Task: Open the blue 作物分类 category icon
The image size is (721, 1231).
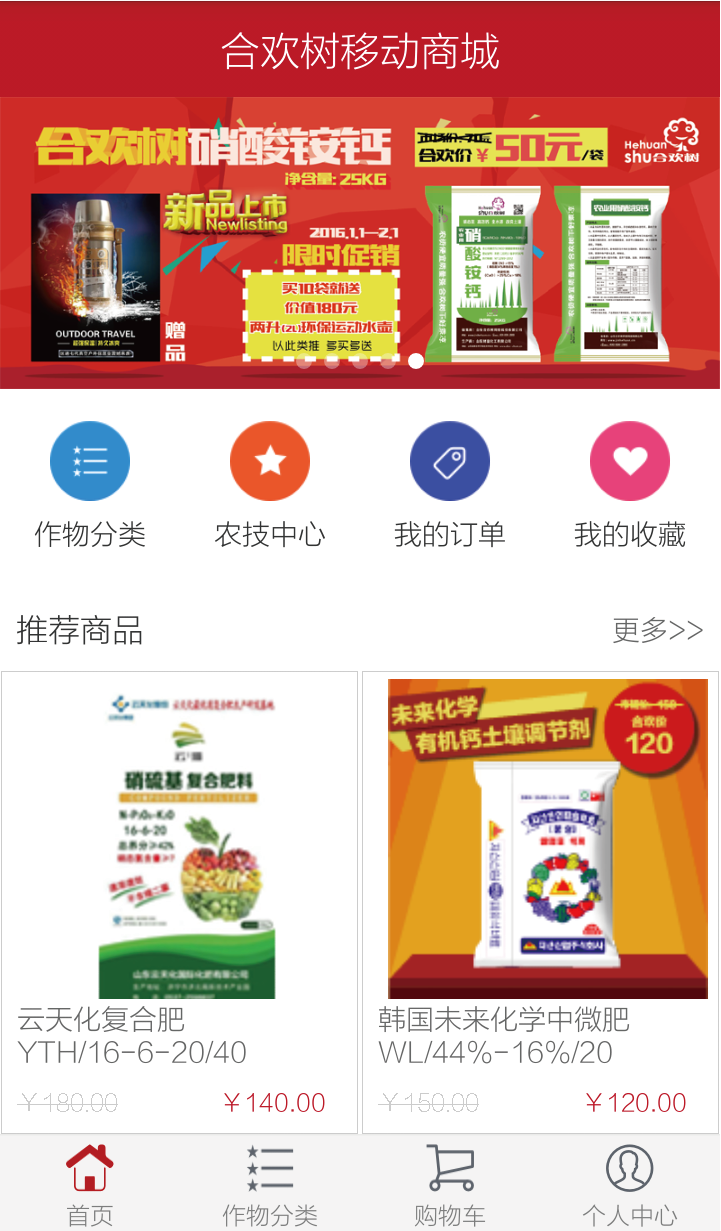Action: coord(90,460)
